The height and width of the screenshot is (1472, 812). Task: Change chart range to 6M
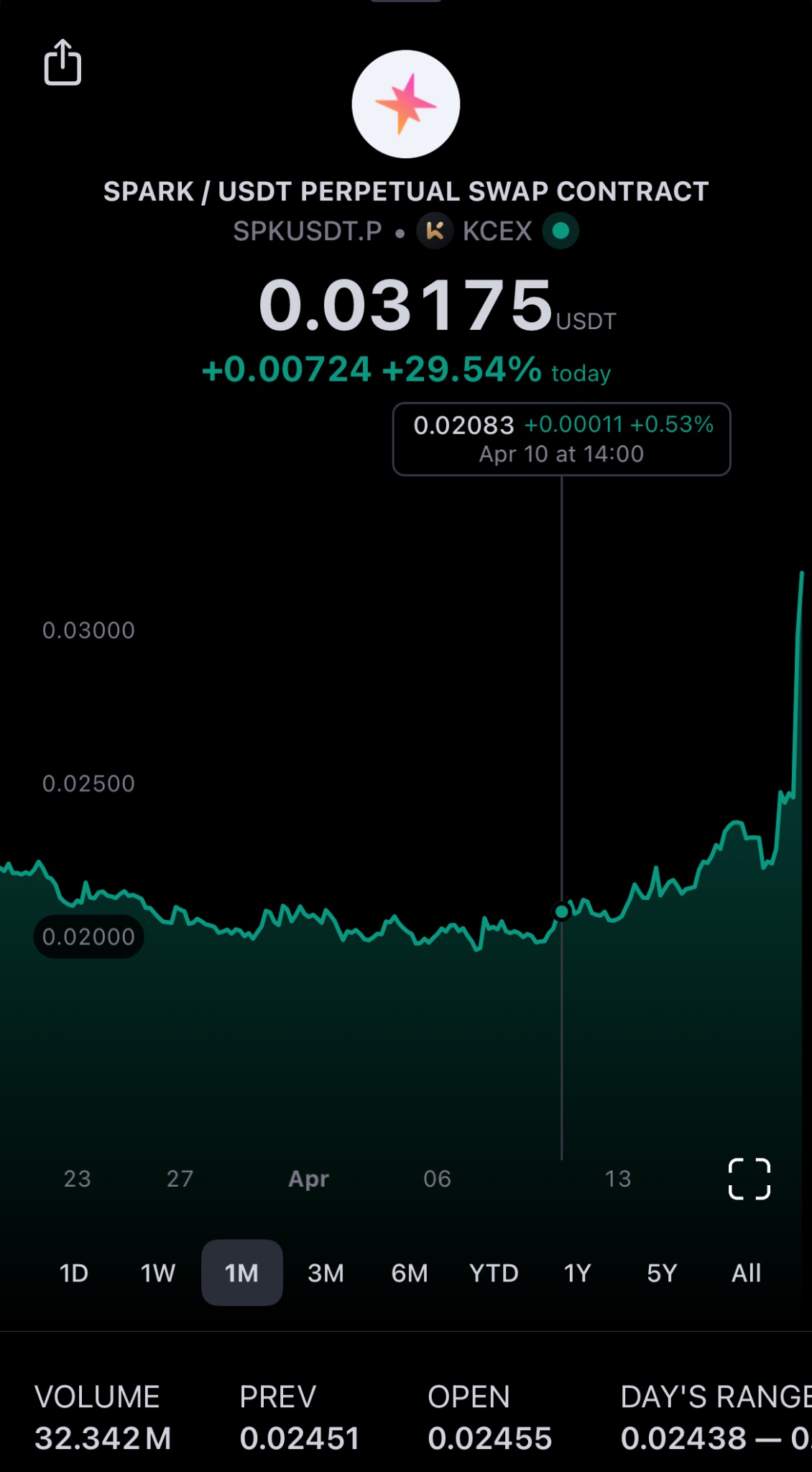coord(410,1273)
